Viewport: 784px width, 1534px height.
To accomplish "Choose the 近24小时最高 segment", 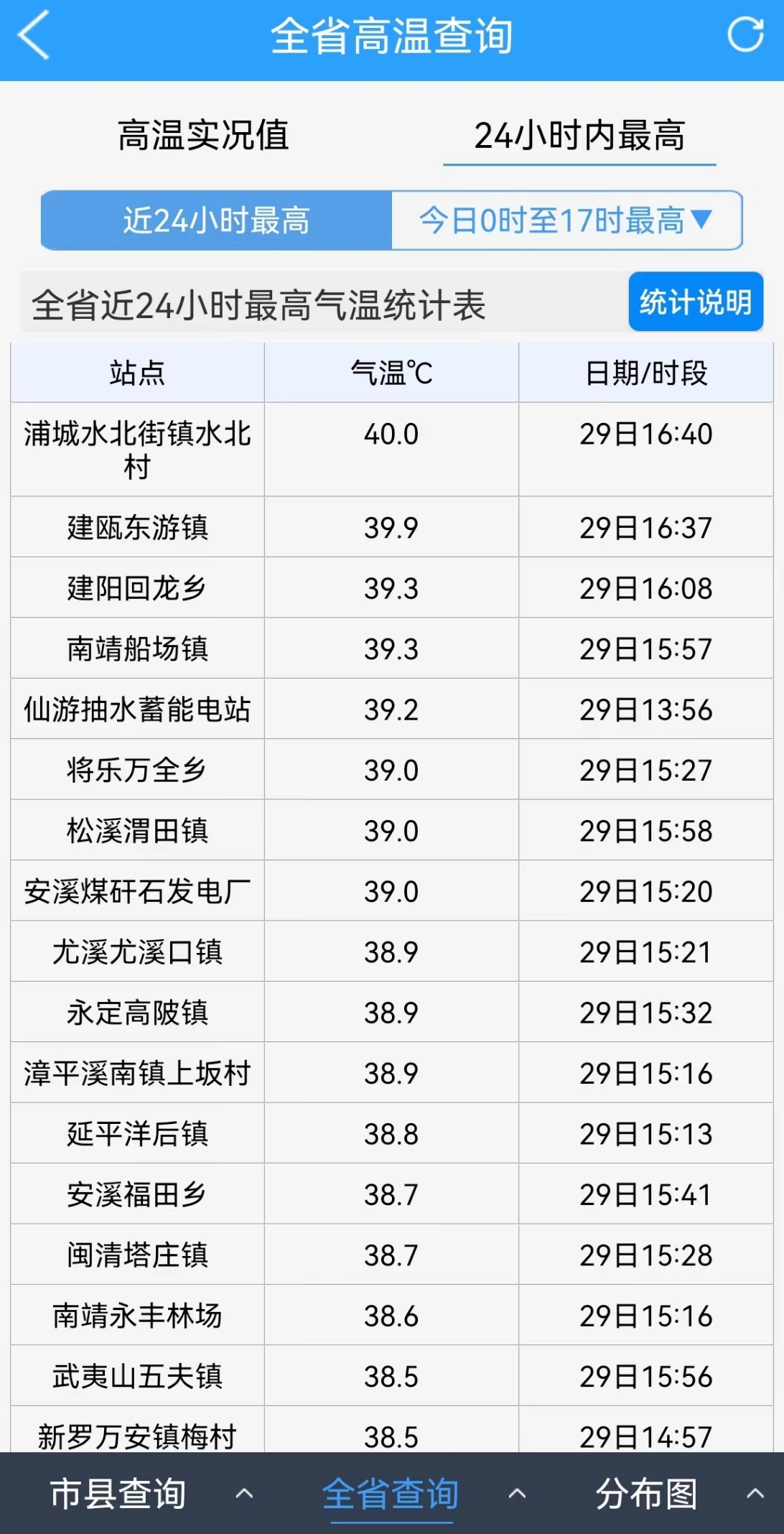I will tap(216, 220).
